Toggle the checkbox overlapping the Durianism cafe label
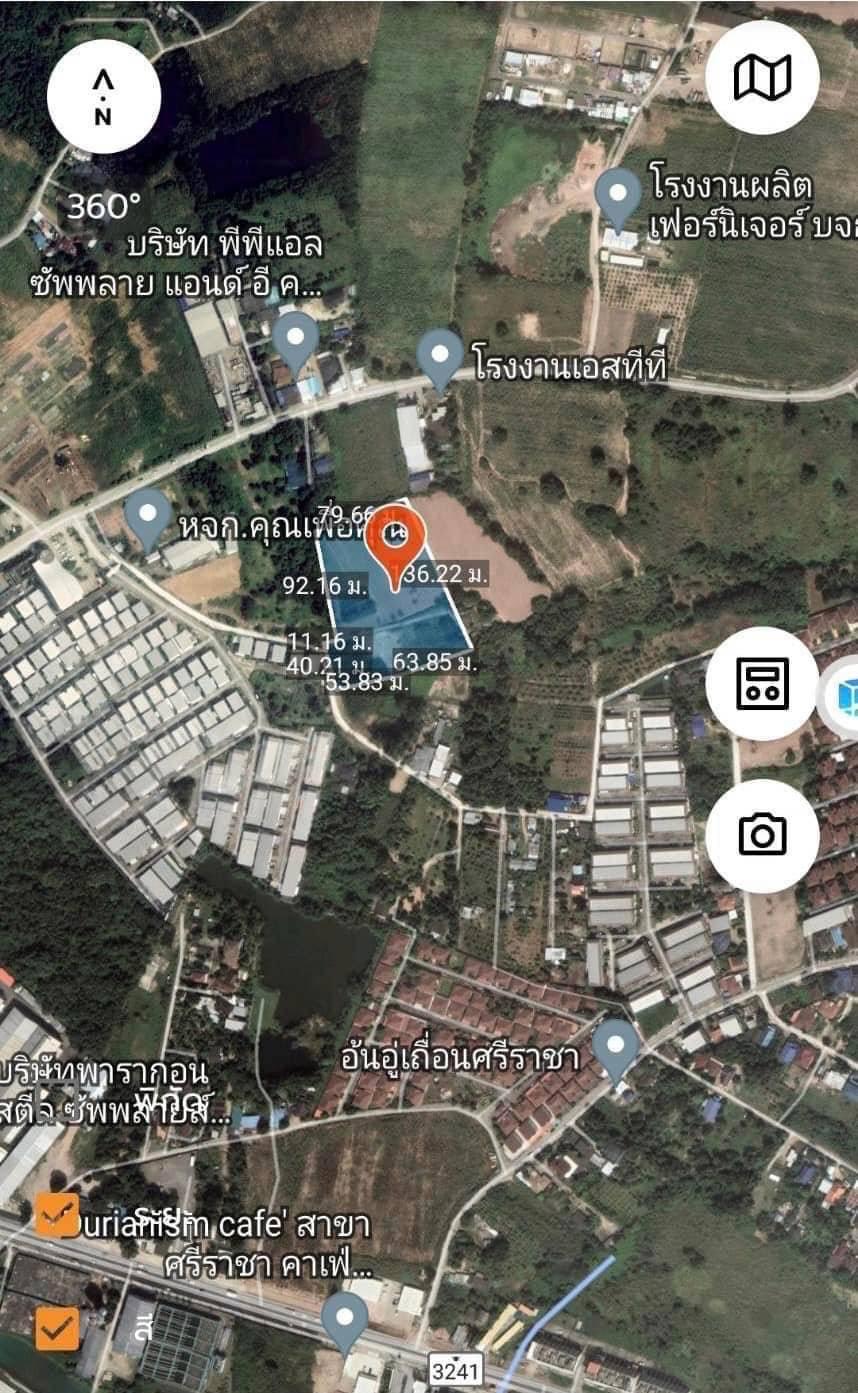The width and height of the screenshot is (858, 1393). (57, 1214)
